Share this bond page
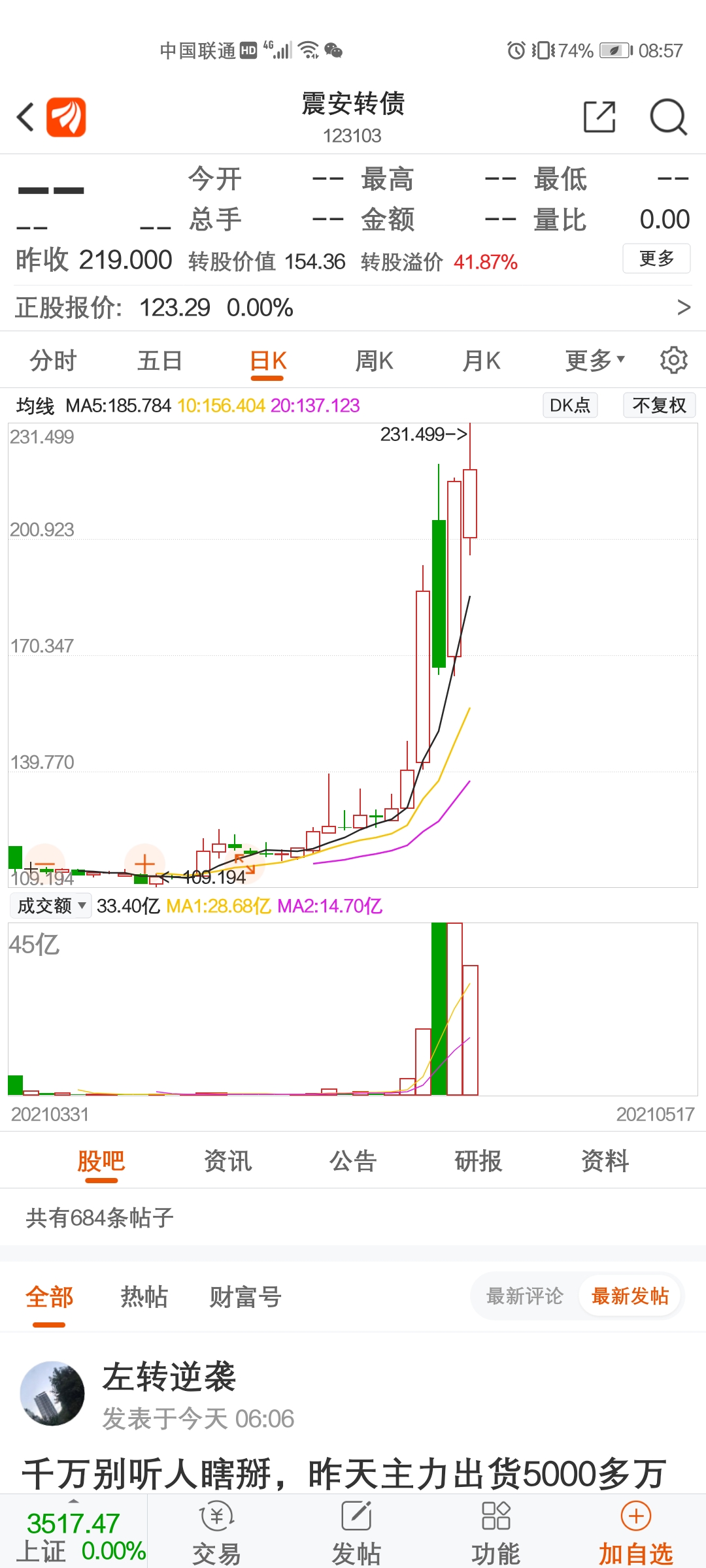The height and width of the screenshot is (1568, 706). coord(599,118)
